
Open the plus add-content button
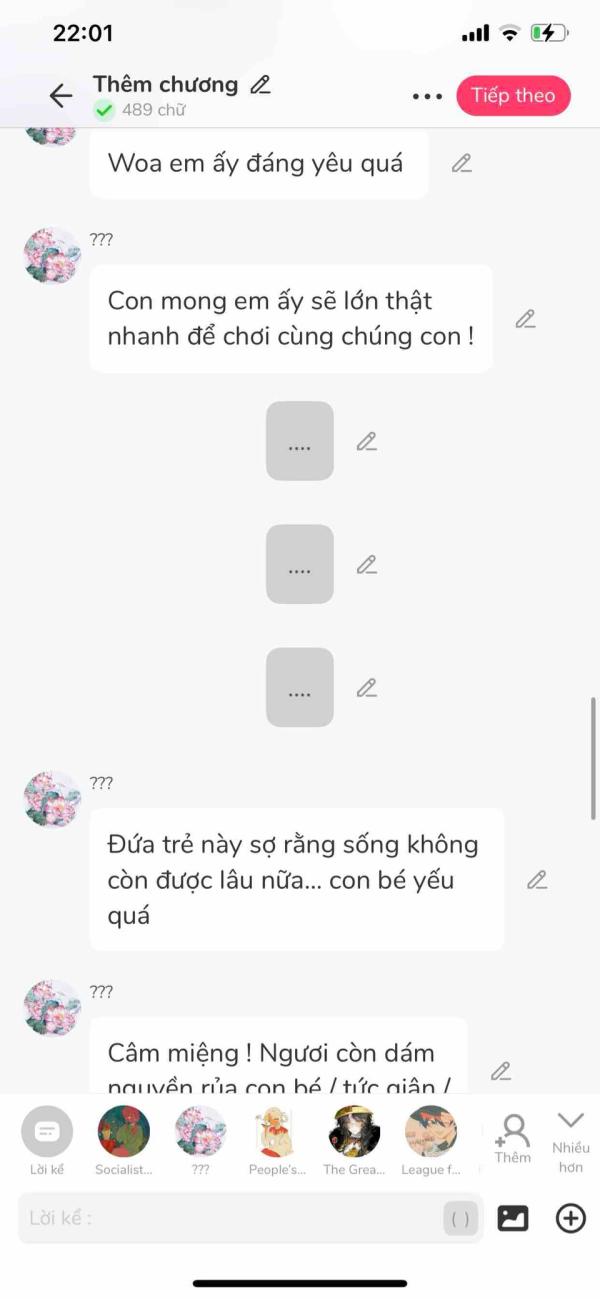click(571, 1218)
